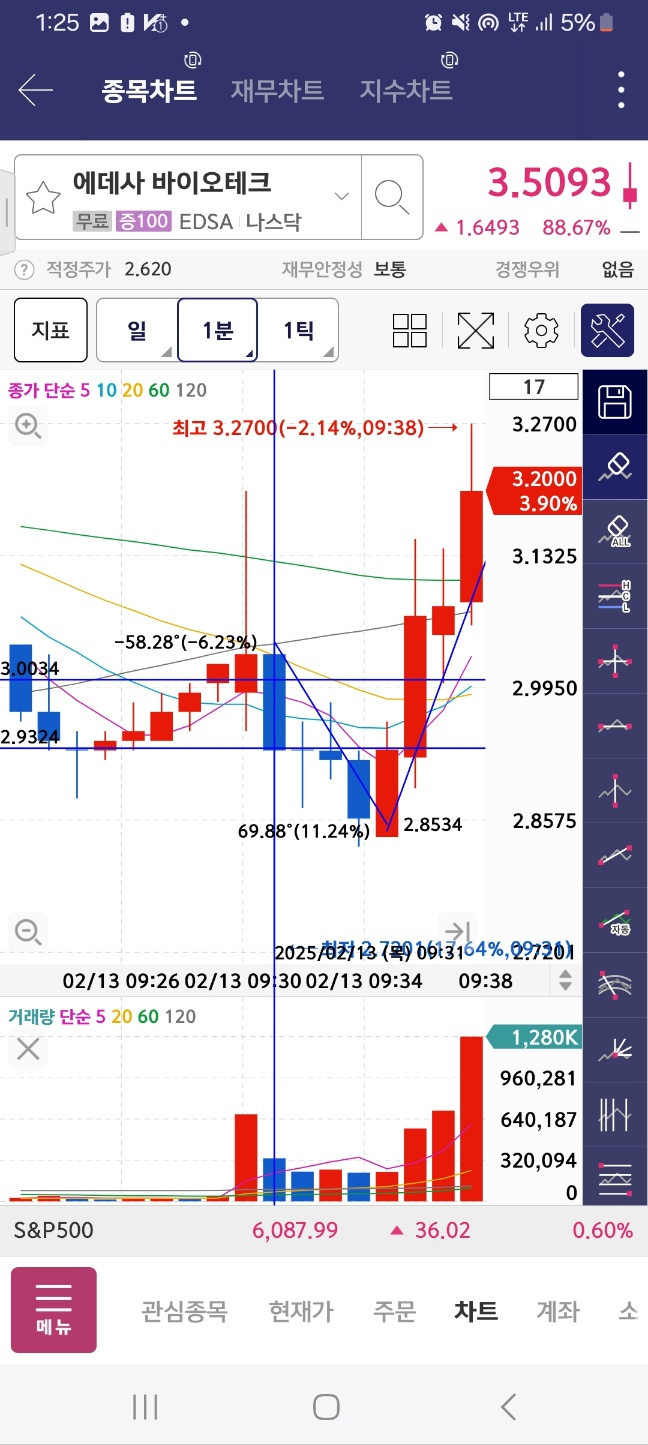Switch to the 재무차트 tab

pos(277,90)
